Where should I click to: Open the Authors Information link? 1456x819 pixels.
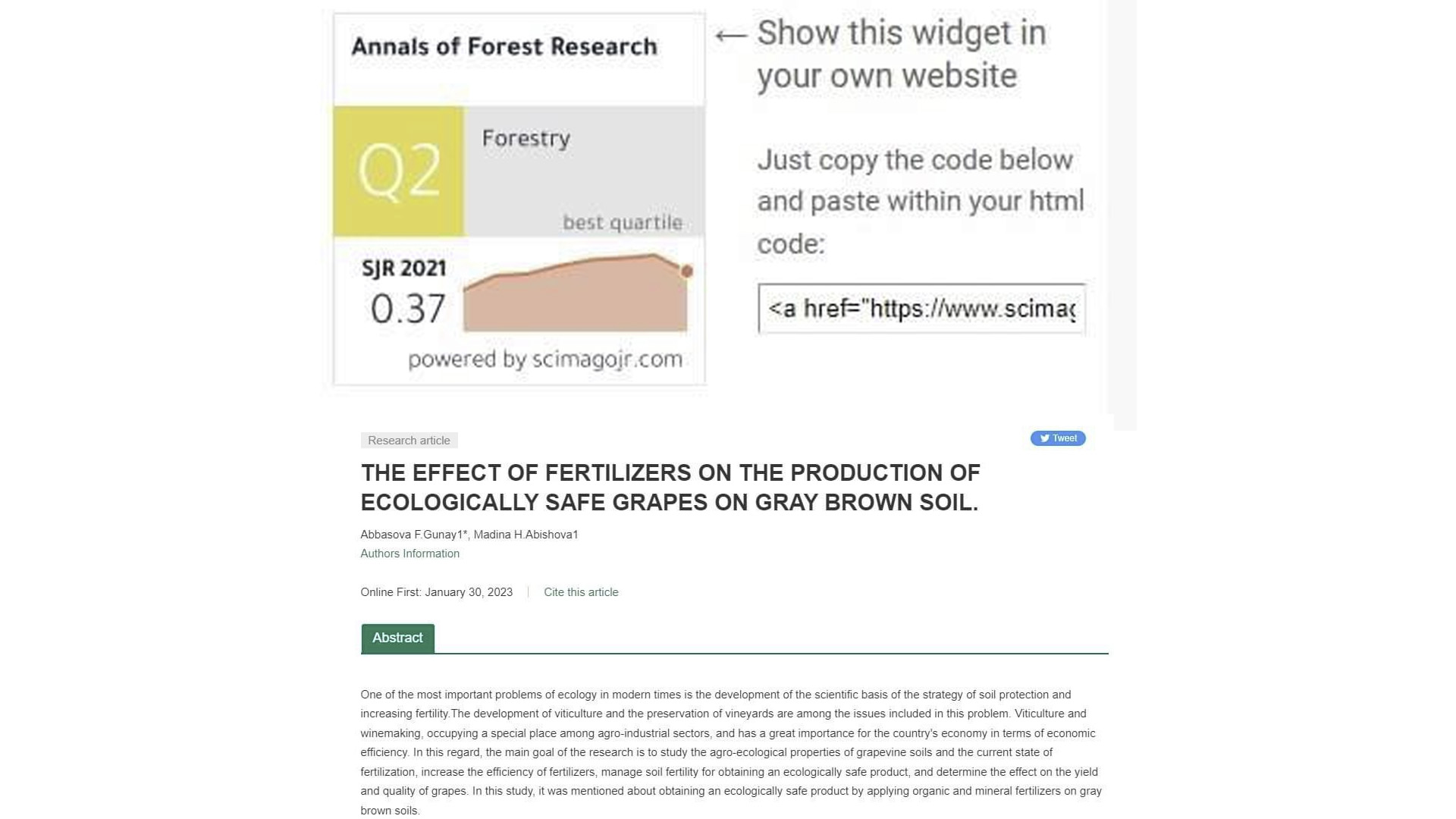409,554
